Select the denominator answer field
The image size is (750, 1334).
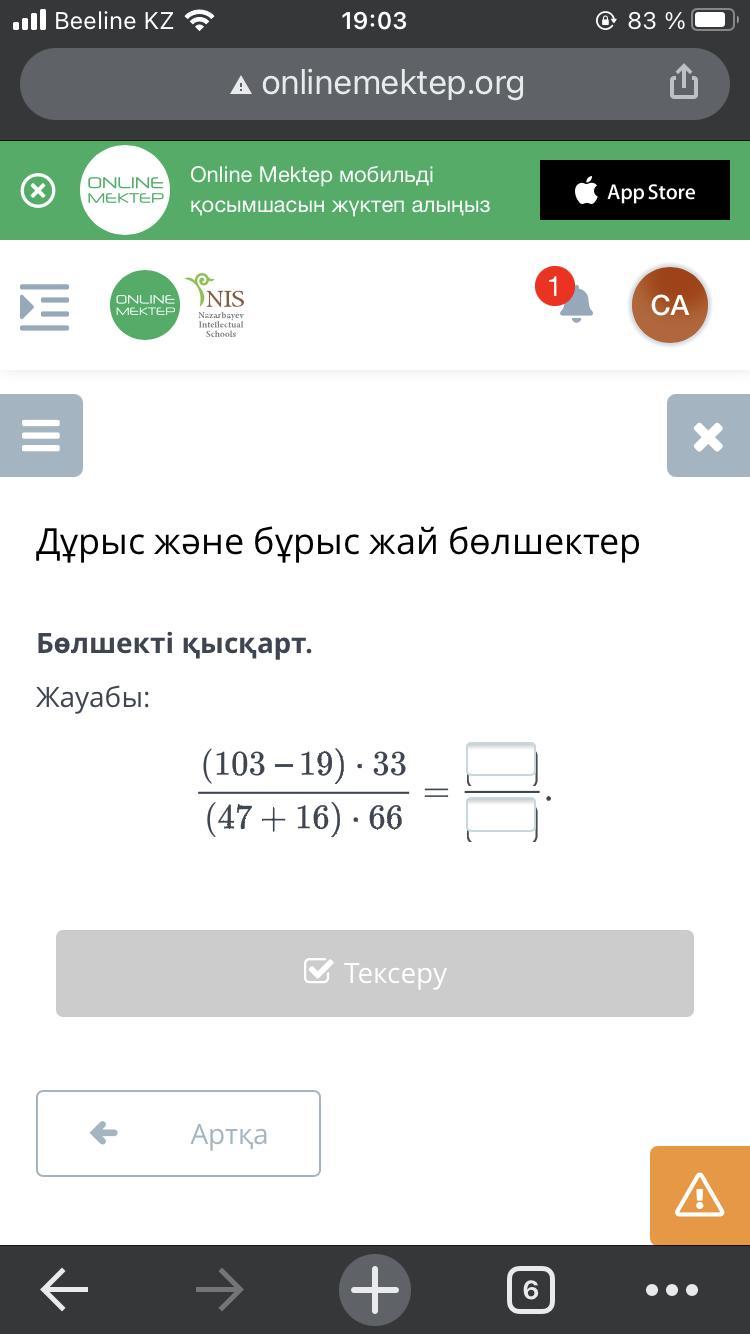[502, 820]
